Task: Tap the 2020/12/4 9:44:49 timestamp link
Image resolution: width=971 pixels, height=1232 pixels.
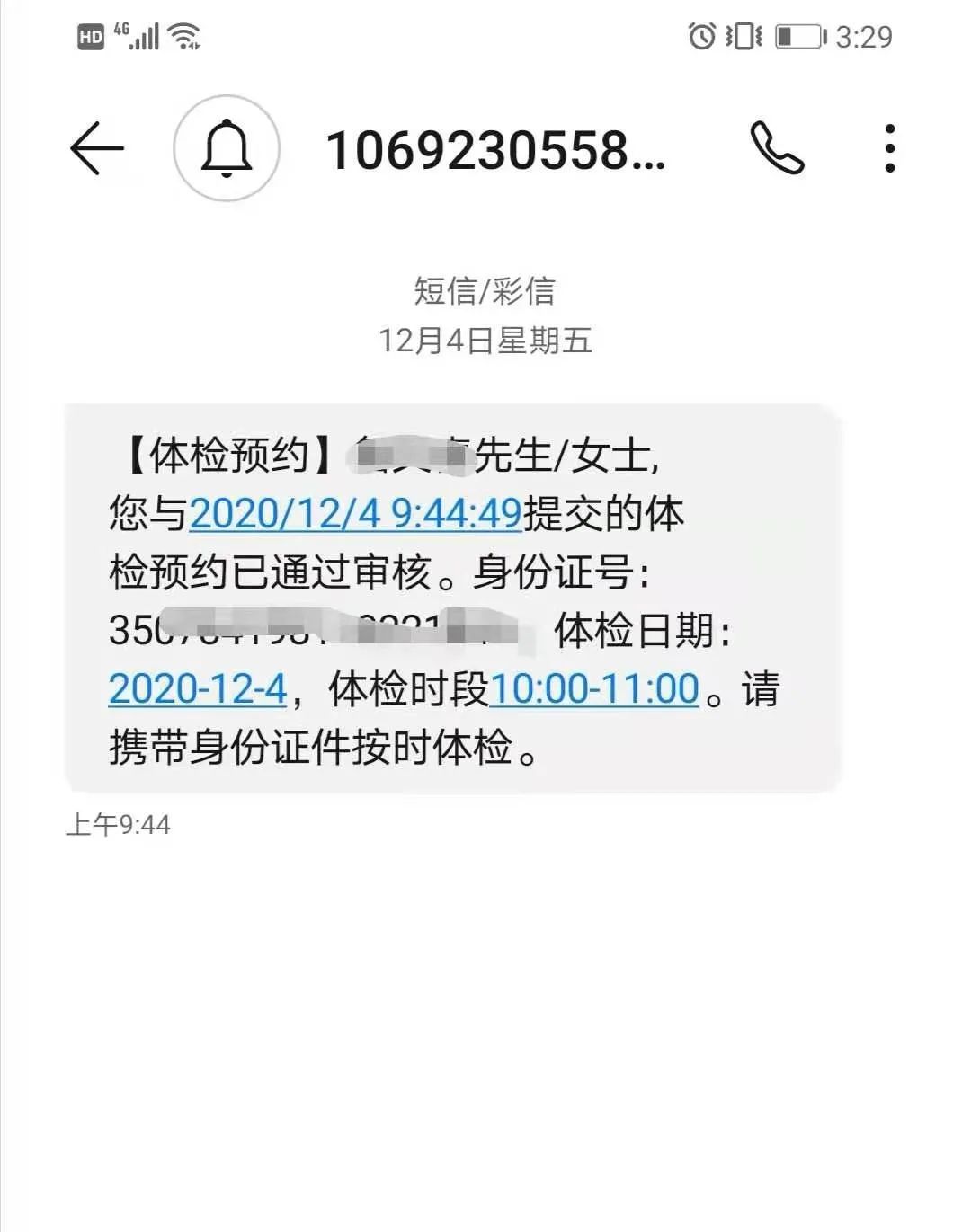Action: tap(355, 514)
